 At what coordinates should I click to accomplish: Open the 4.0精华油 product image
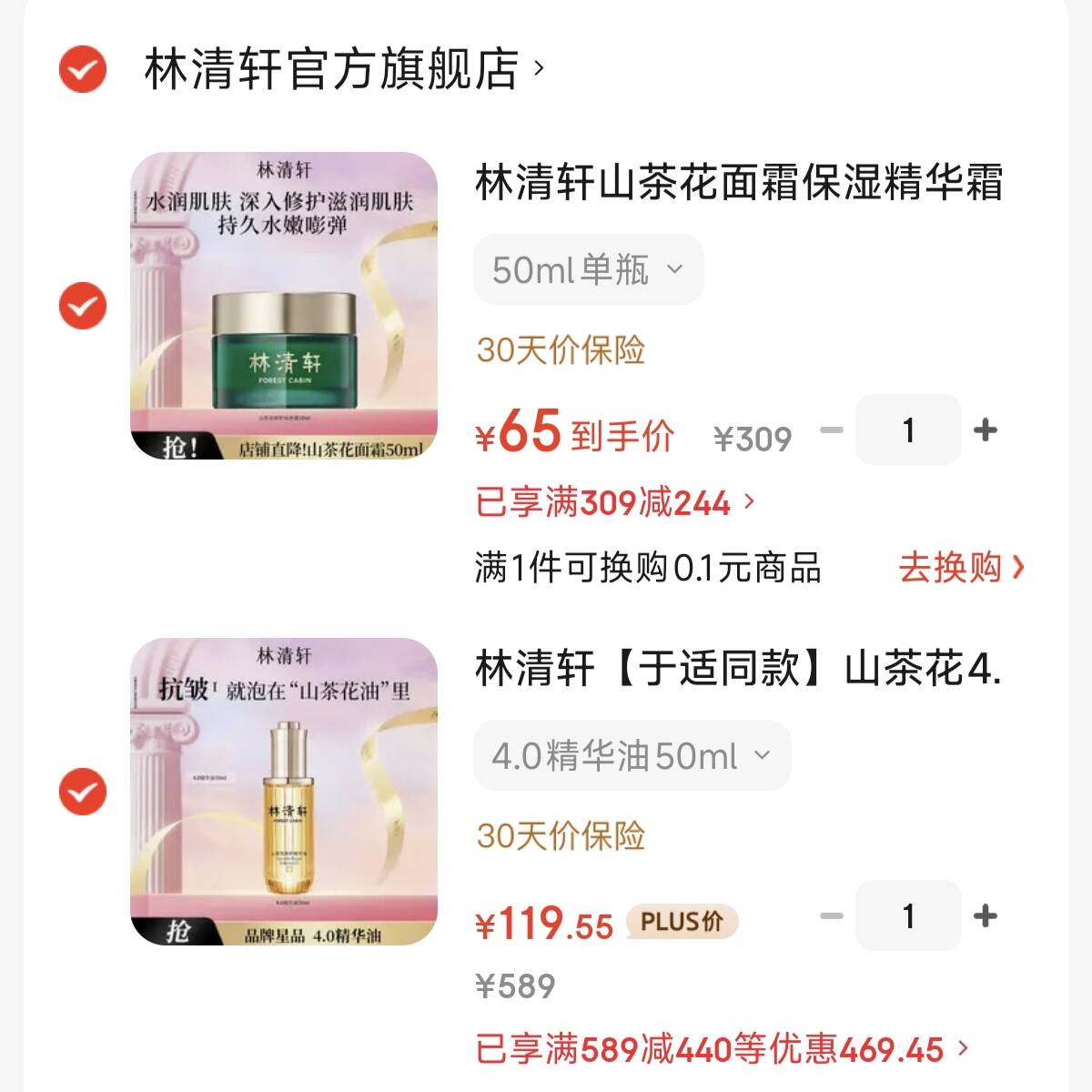[x=284, y=792]
